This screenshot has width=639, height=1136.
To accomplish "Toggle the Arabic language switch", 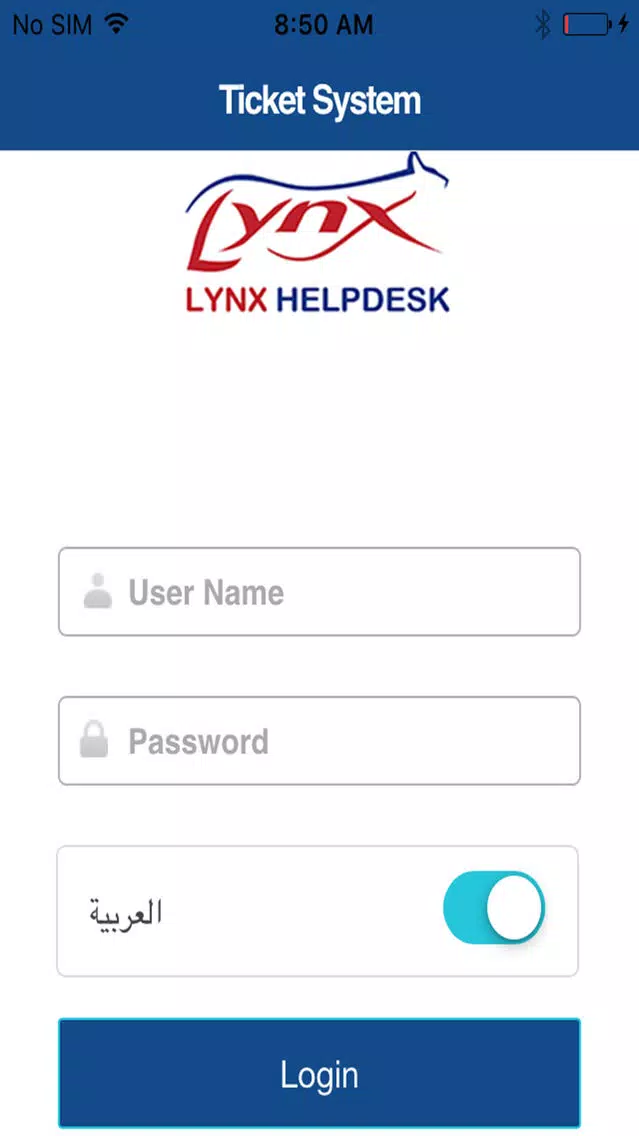I will 494,908.
